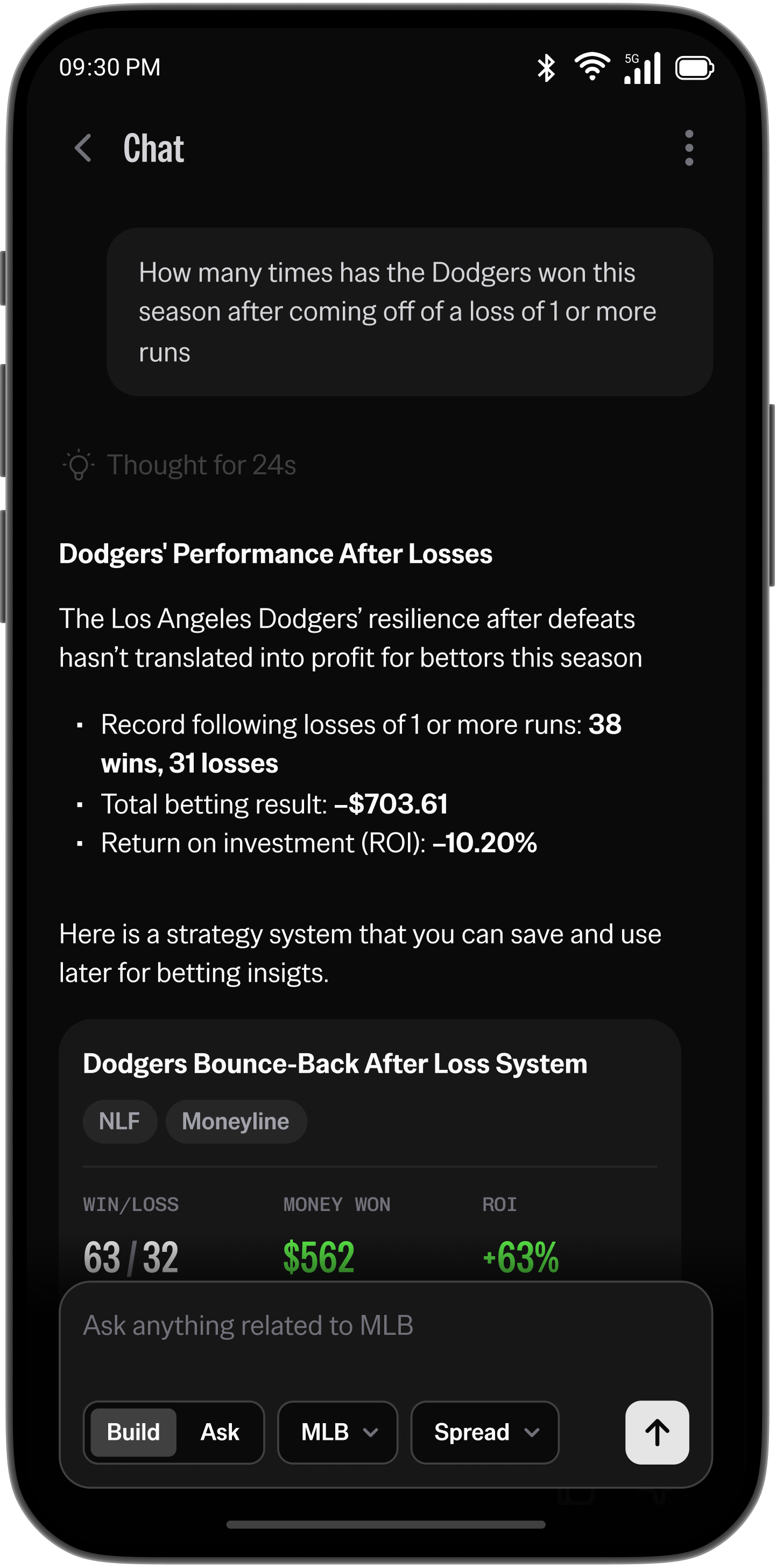Switch to Build mode
Image resolution: width=776 pixels, height=1568 pixels.
134,1433
